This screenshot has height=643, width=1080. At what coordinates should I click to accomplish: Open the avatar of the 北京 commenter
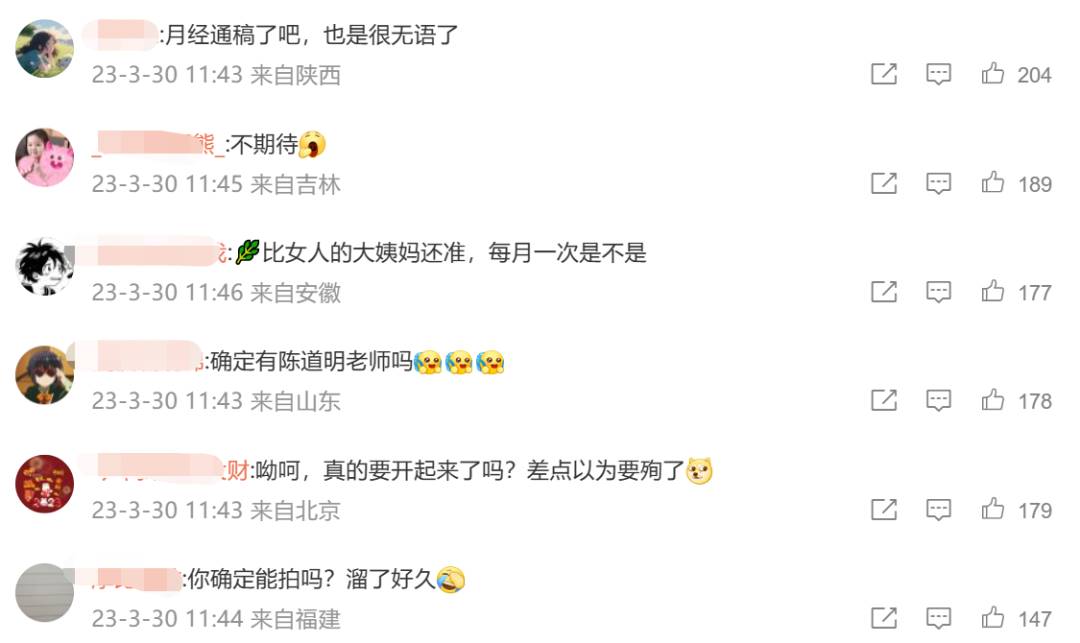[x=45, y=484]
